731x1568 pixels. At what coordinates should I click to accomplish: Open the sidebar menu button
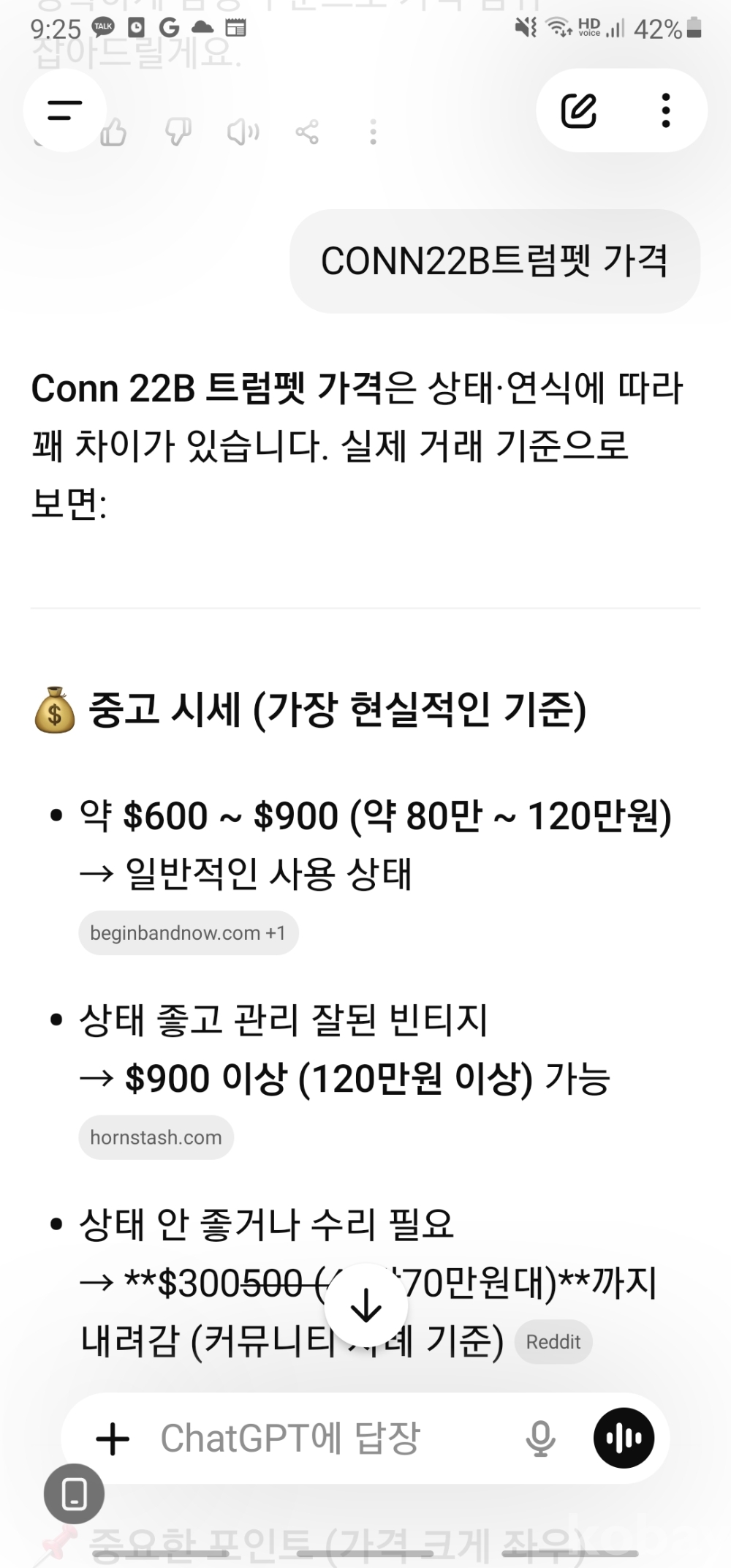pos(64,110)
